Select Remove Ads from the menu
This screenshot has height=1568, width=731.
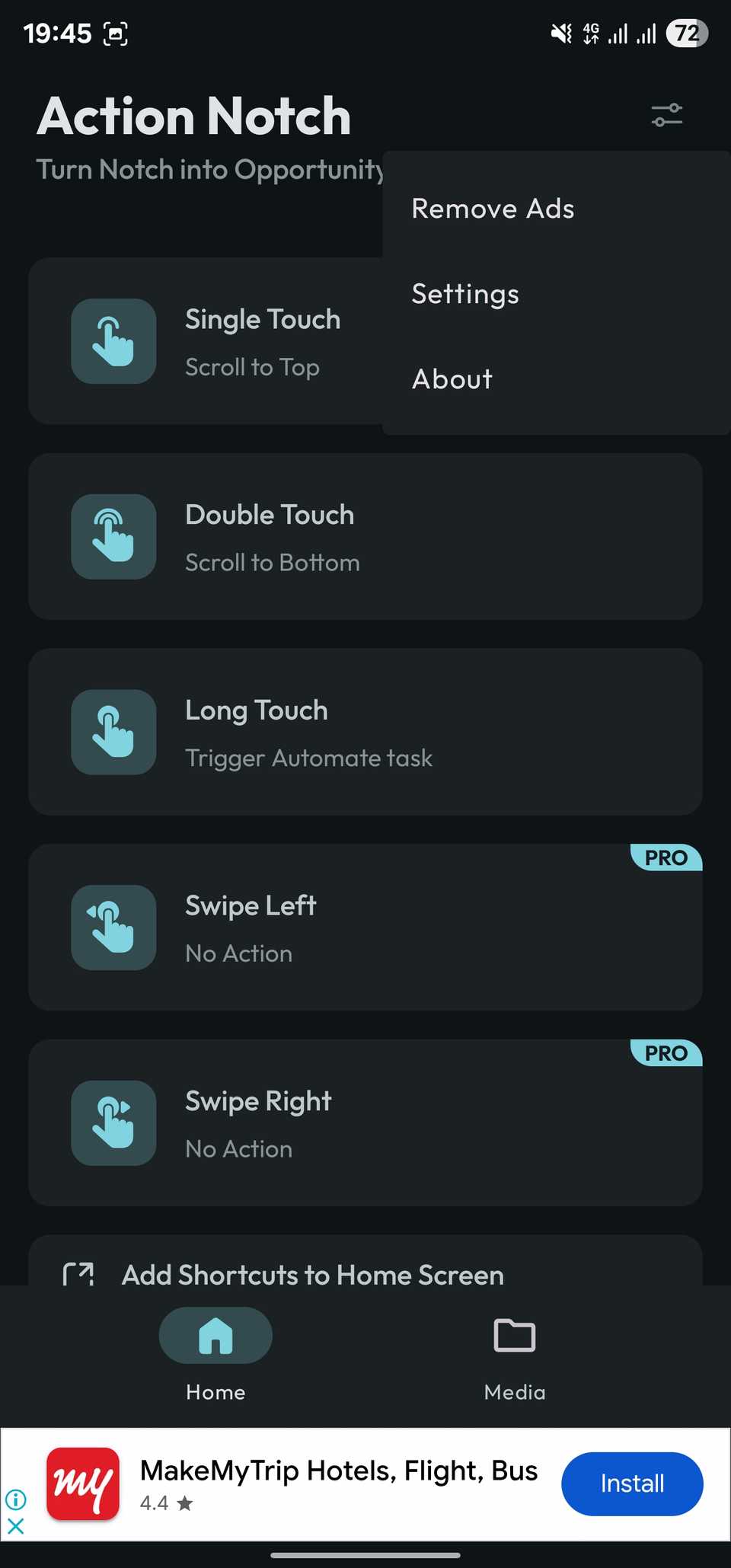point(493,209)
